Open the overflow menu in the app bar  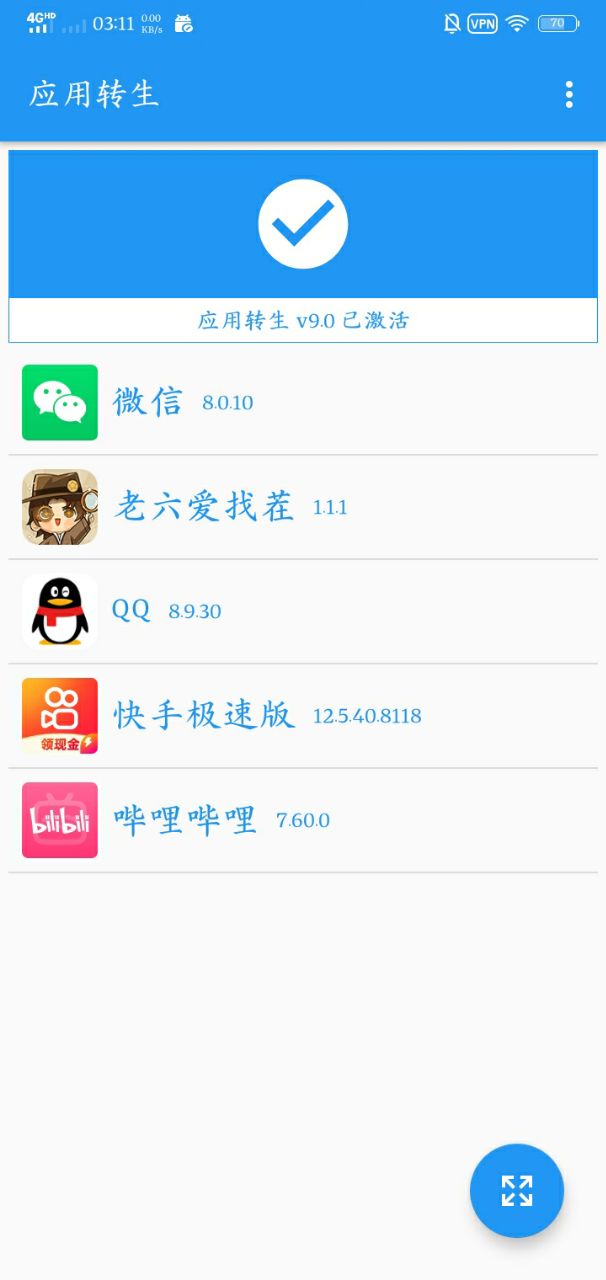569,94
